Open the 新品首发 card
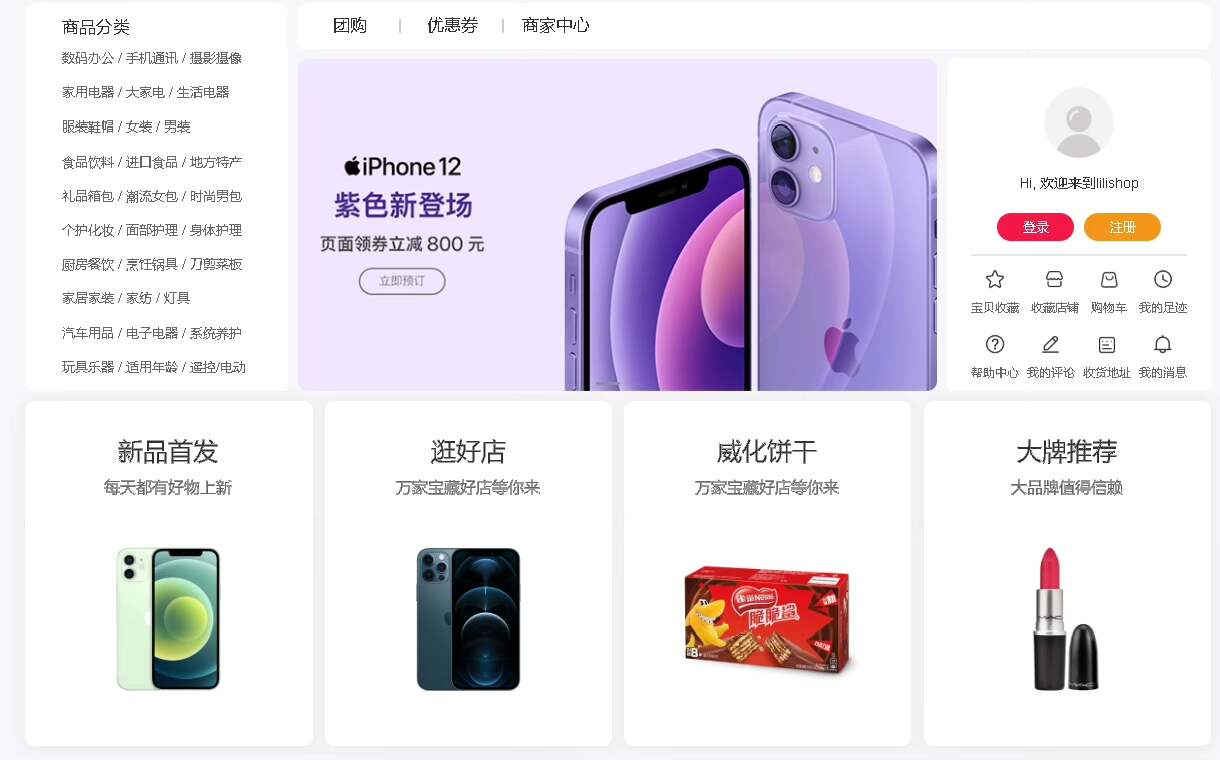1220x760 pixels. [x=168, y=573]
